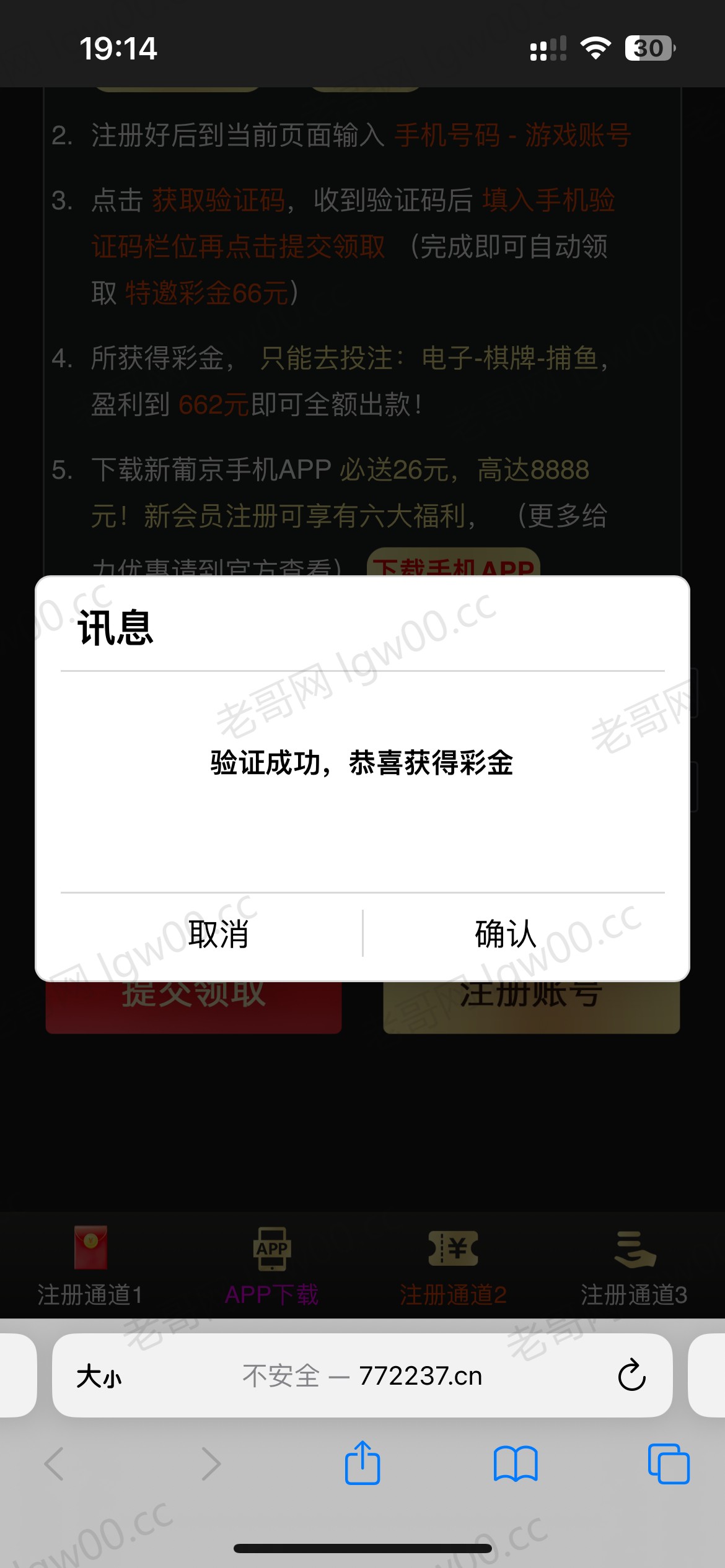
Task: Reload the page in Safari
Action: tap(631, 1376)
